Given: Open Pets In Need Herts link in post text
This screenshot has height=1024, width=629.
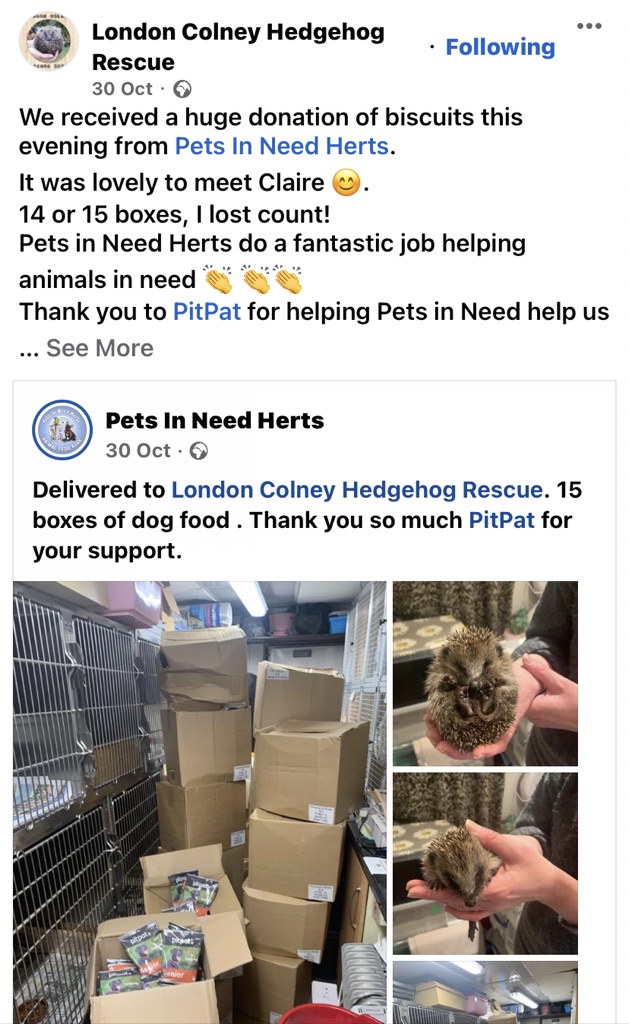Looking at the screenshot, I should click(x=282, y=146).
